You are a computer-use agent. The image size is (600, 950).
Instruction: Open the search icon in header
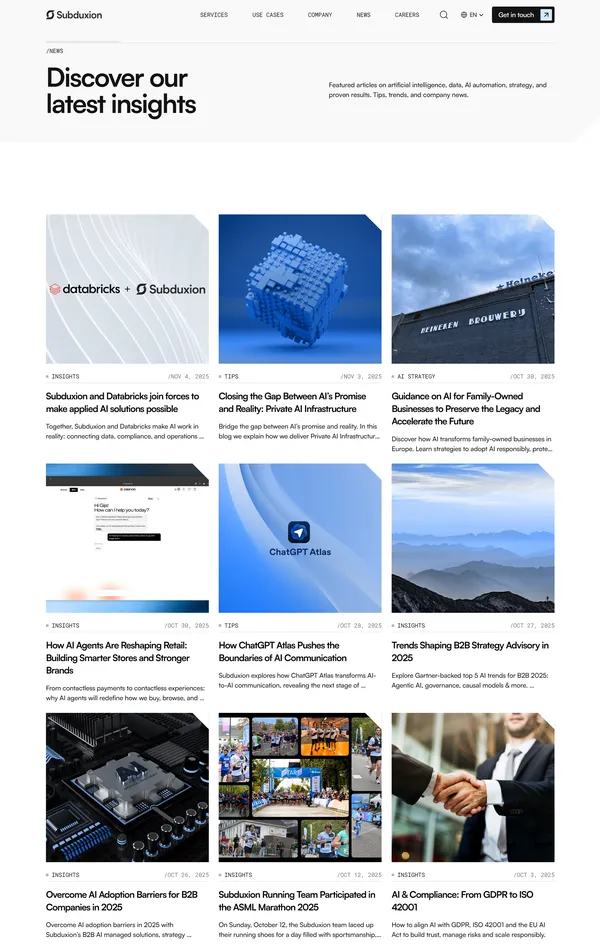444,15
